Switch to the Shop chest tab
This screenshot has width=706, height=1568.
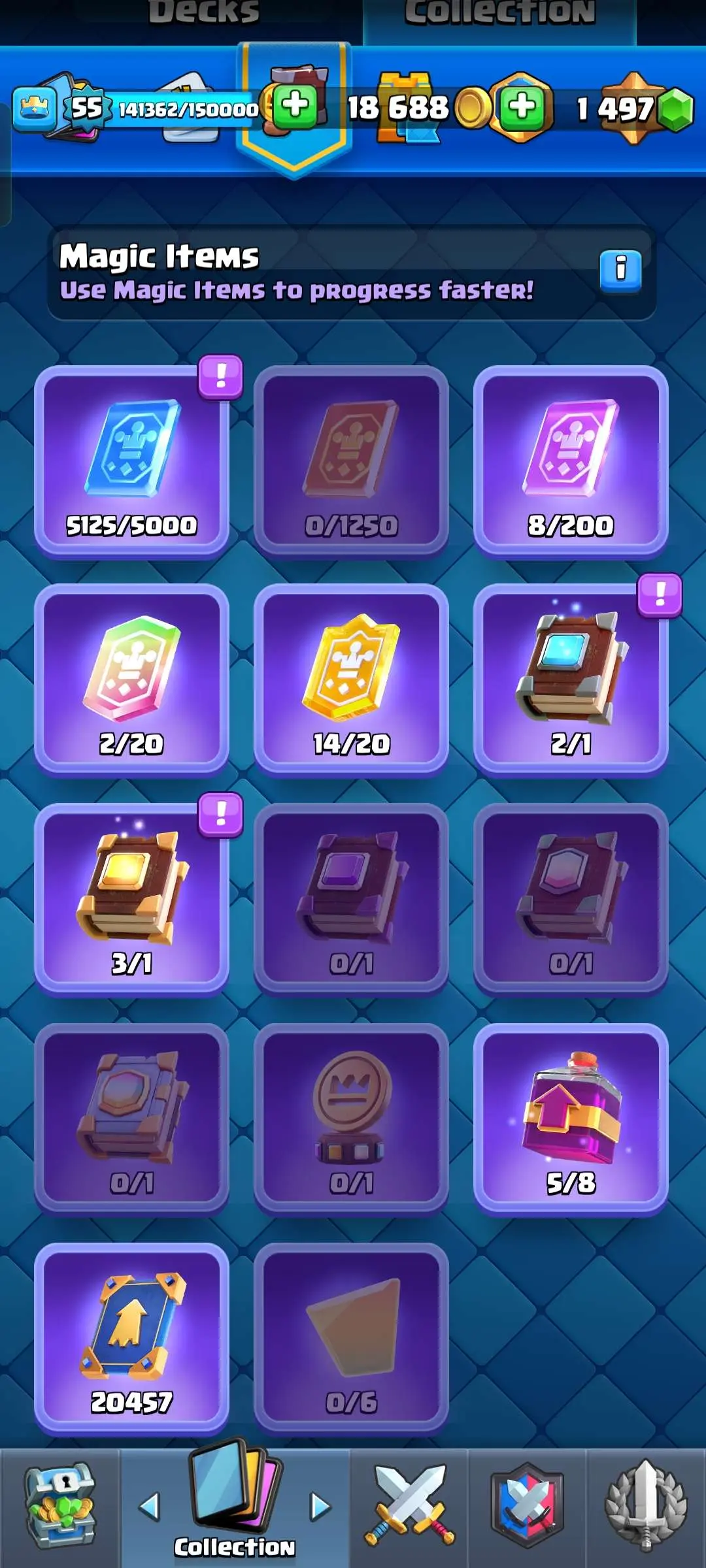click(x=60, y=1506)
